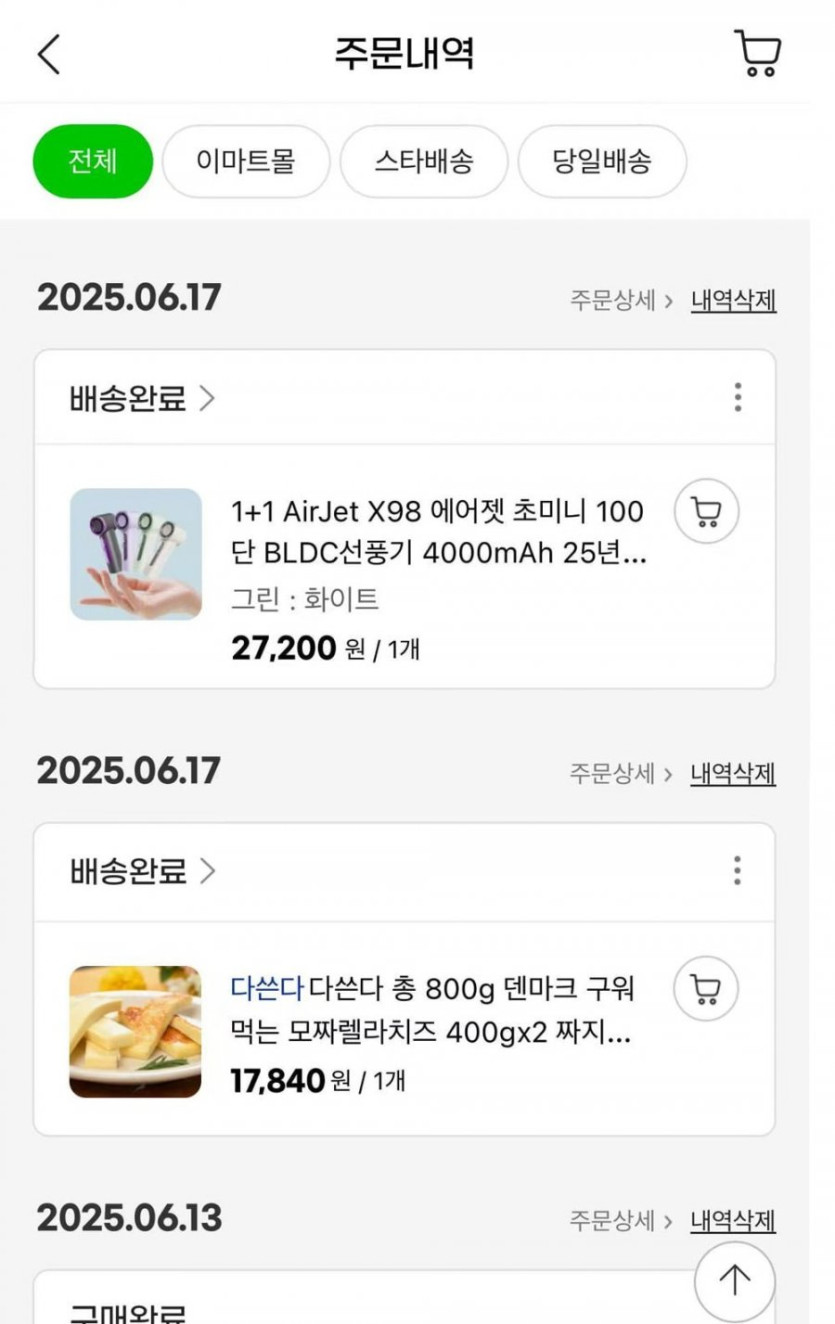
Task: Open the shopping cart in the header
Action: pos(757,54)
